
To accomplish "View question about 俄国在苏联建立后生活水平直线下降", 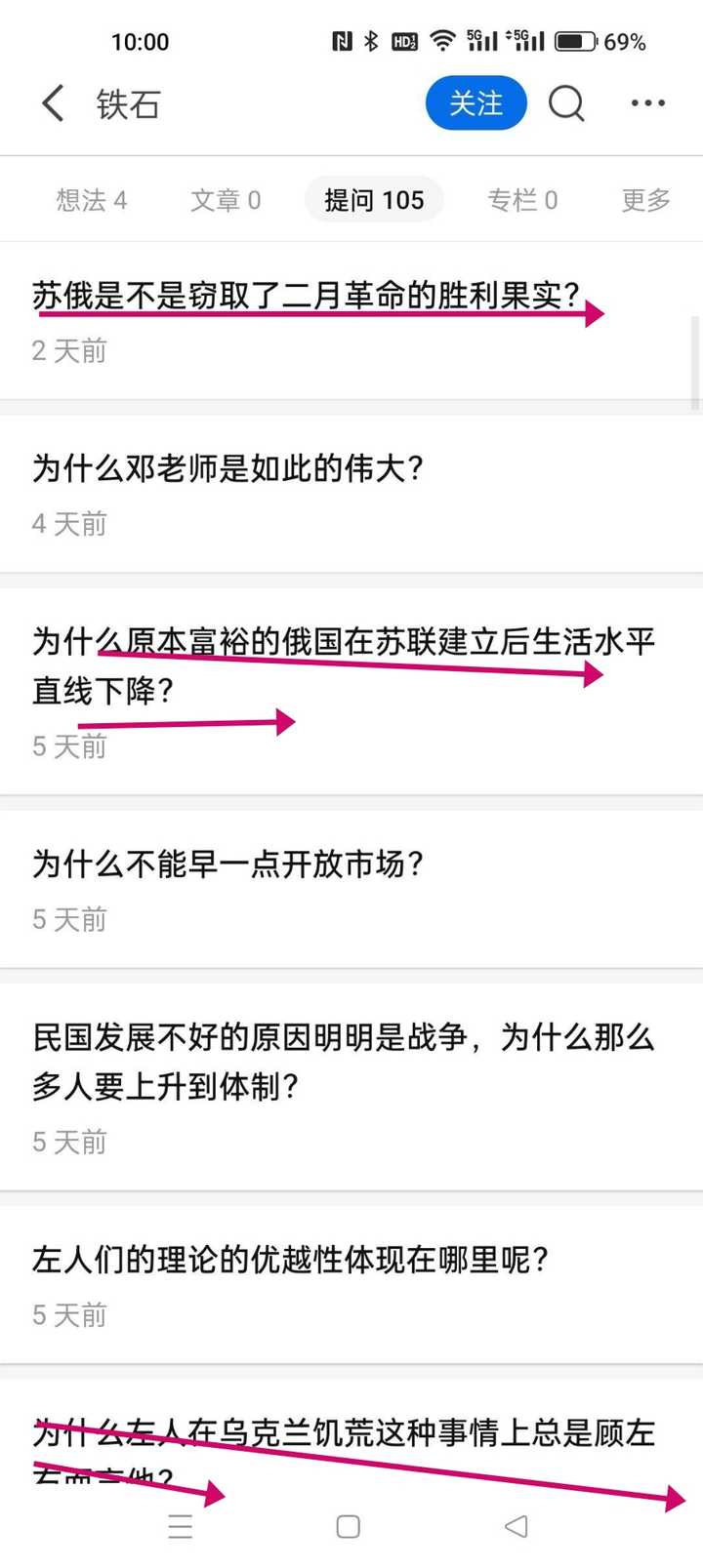I will pyautogui.click(x=342, y=665).
